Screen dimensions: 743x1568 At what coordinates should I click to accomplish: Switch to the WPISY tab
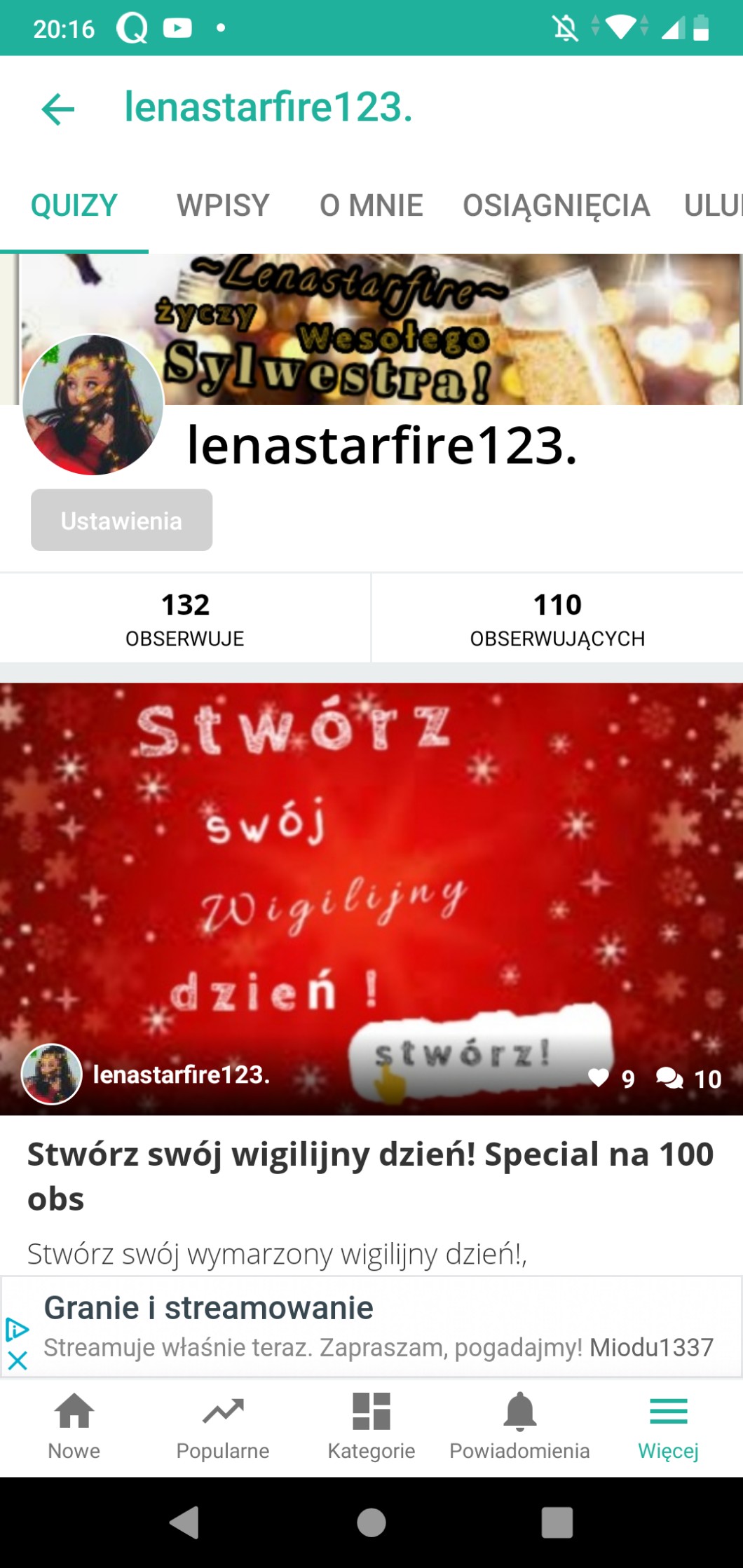click(x=223, y=205)
